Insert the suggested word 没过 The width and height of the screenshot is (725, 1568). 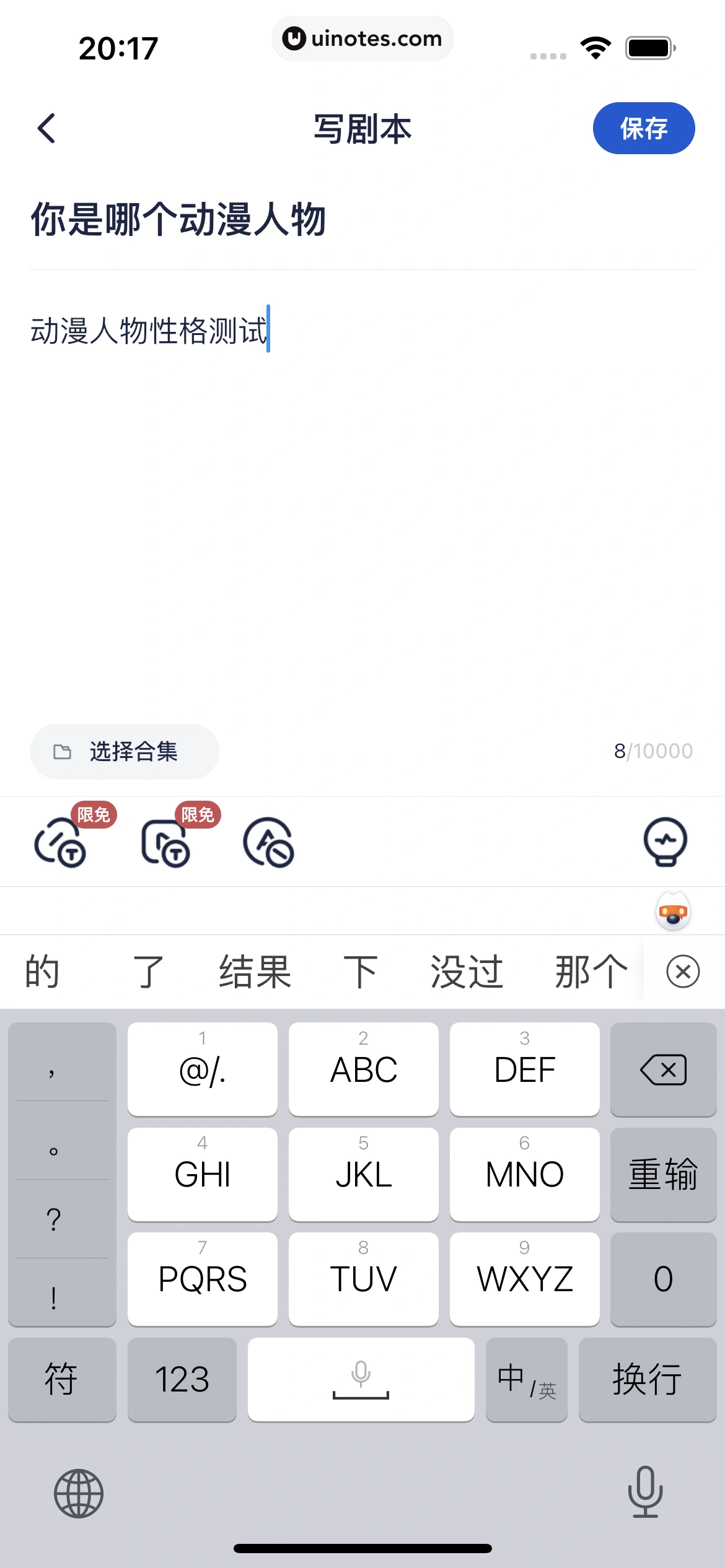(466, 972)
